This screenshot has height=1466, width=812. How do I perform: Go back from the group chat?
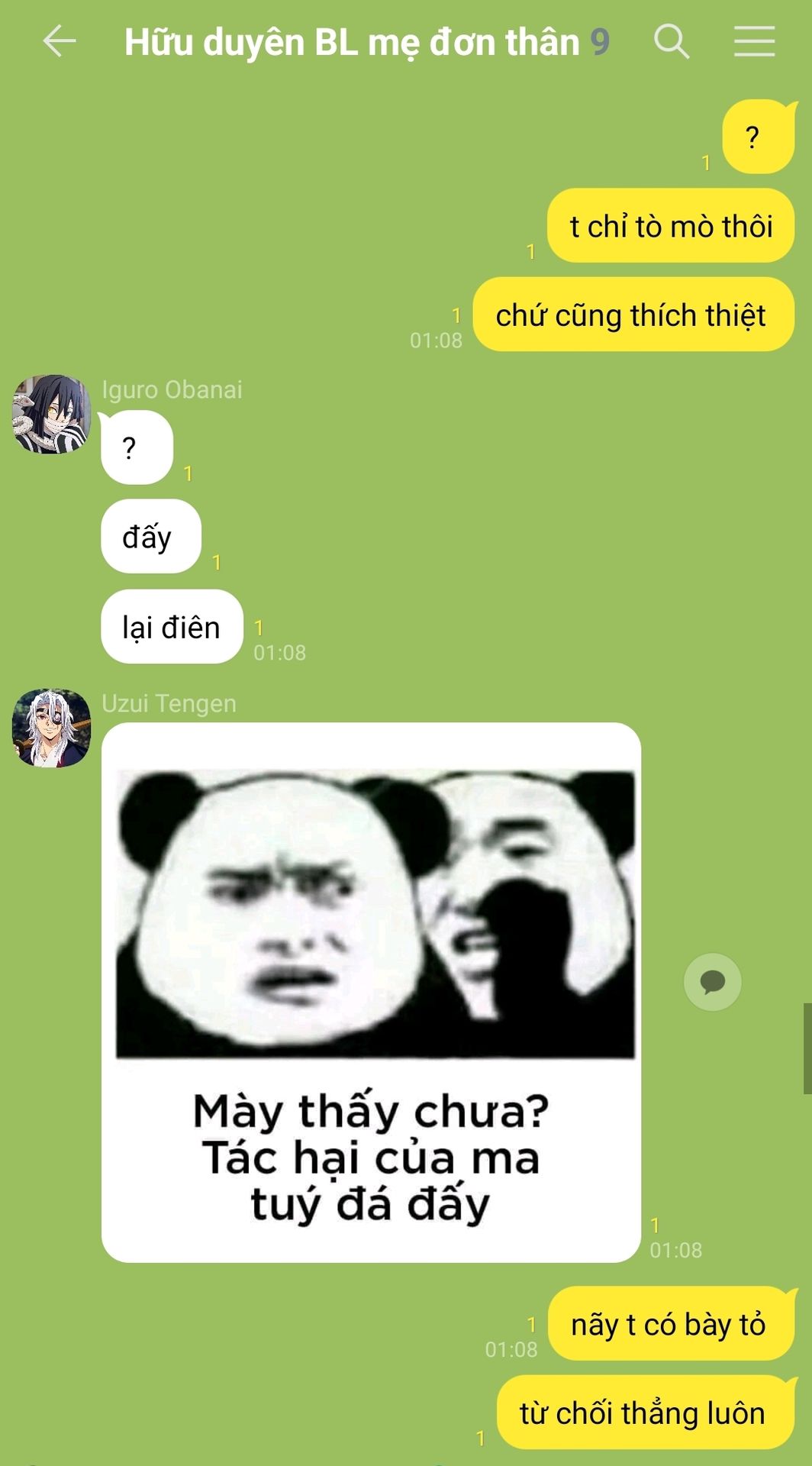click(60, 41)
